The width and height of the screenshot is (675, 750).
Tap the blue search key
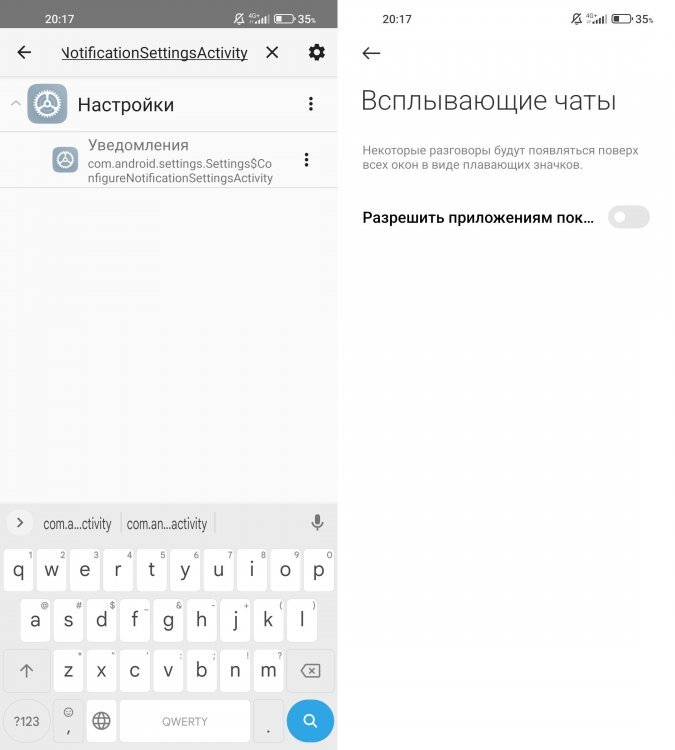coord(310,720)
